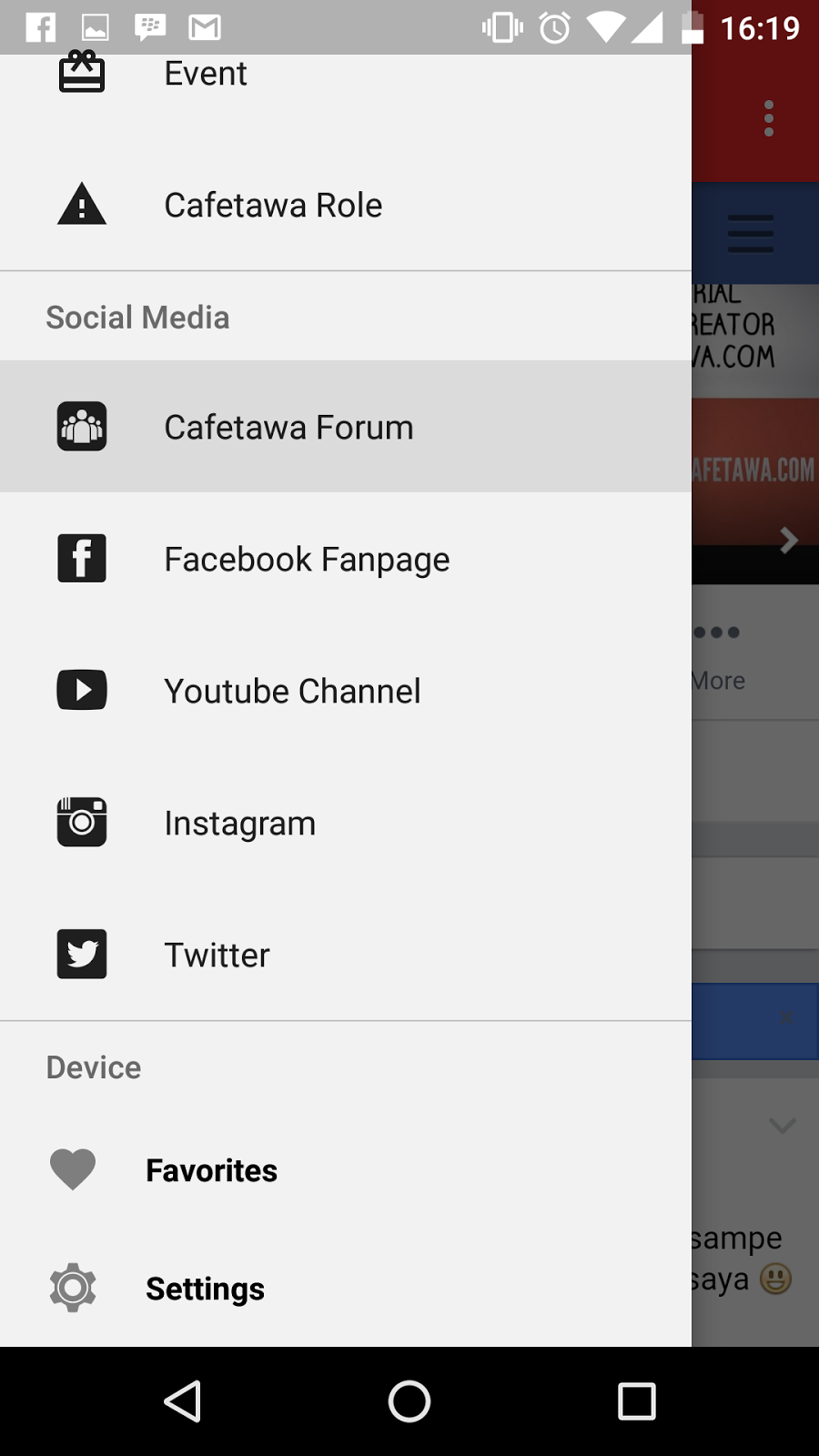The height and width of the screenshot is (1456, 819).
Task: Tap the alarm clock status bar icon
Action: click(x=552, y=26)
